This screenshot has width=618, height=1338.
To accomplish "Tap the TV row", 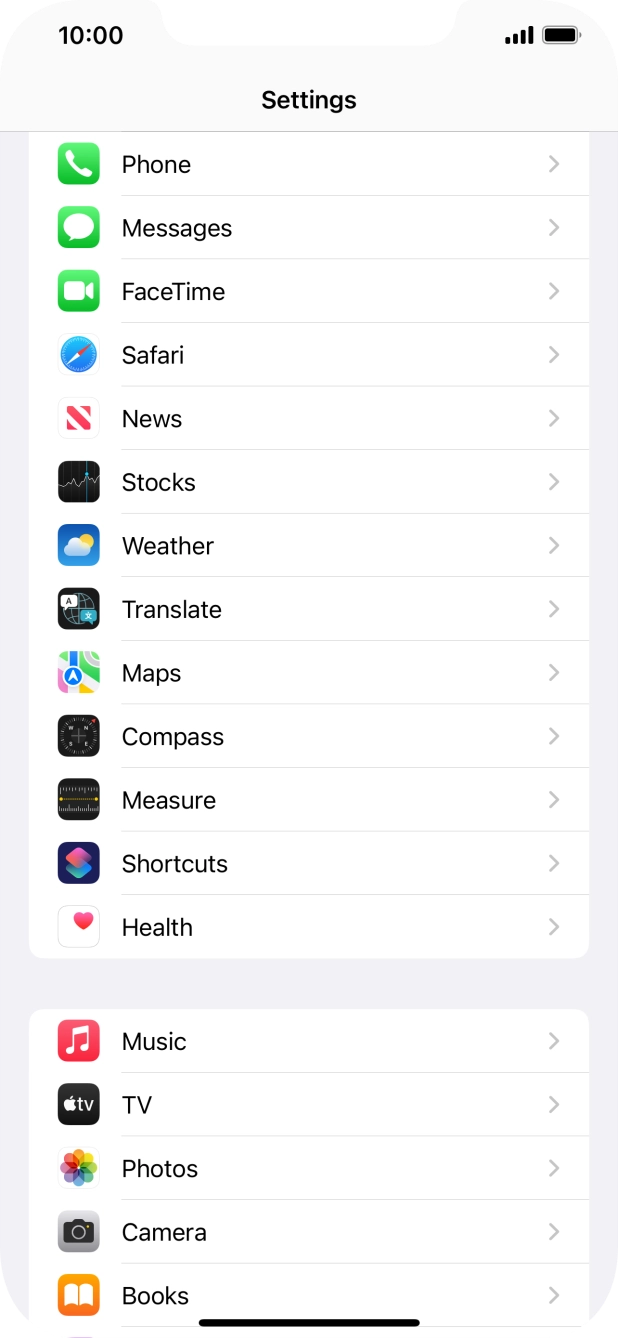I will (x=308, y=1105).
